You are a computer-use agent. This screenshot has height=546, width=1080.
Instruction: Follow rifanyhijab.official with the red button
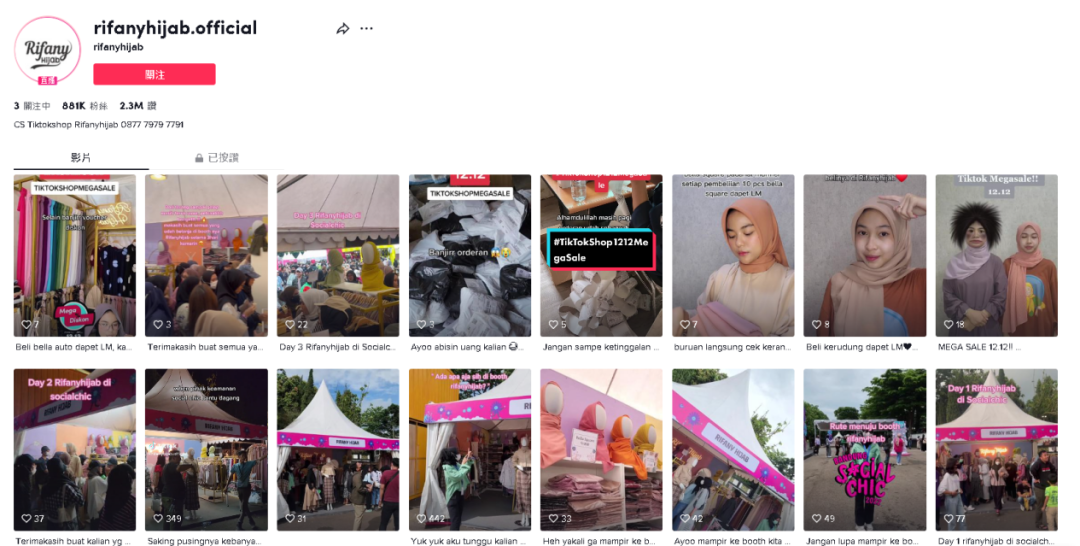pos(154,74)
